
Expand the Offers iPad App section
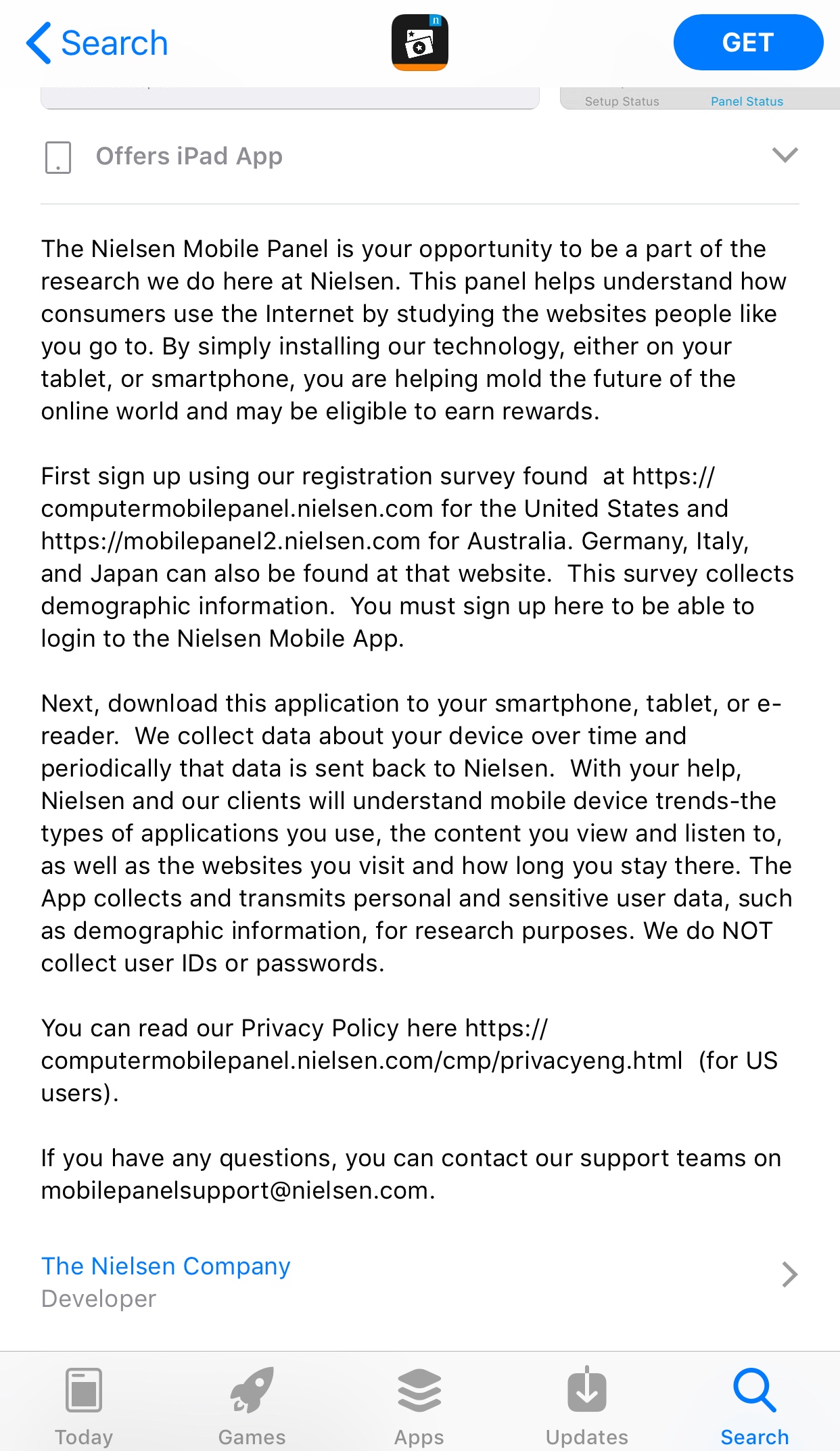click(x=420, y=156)
